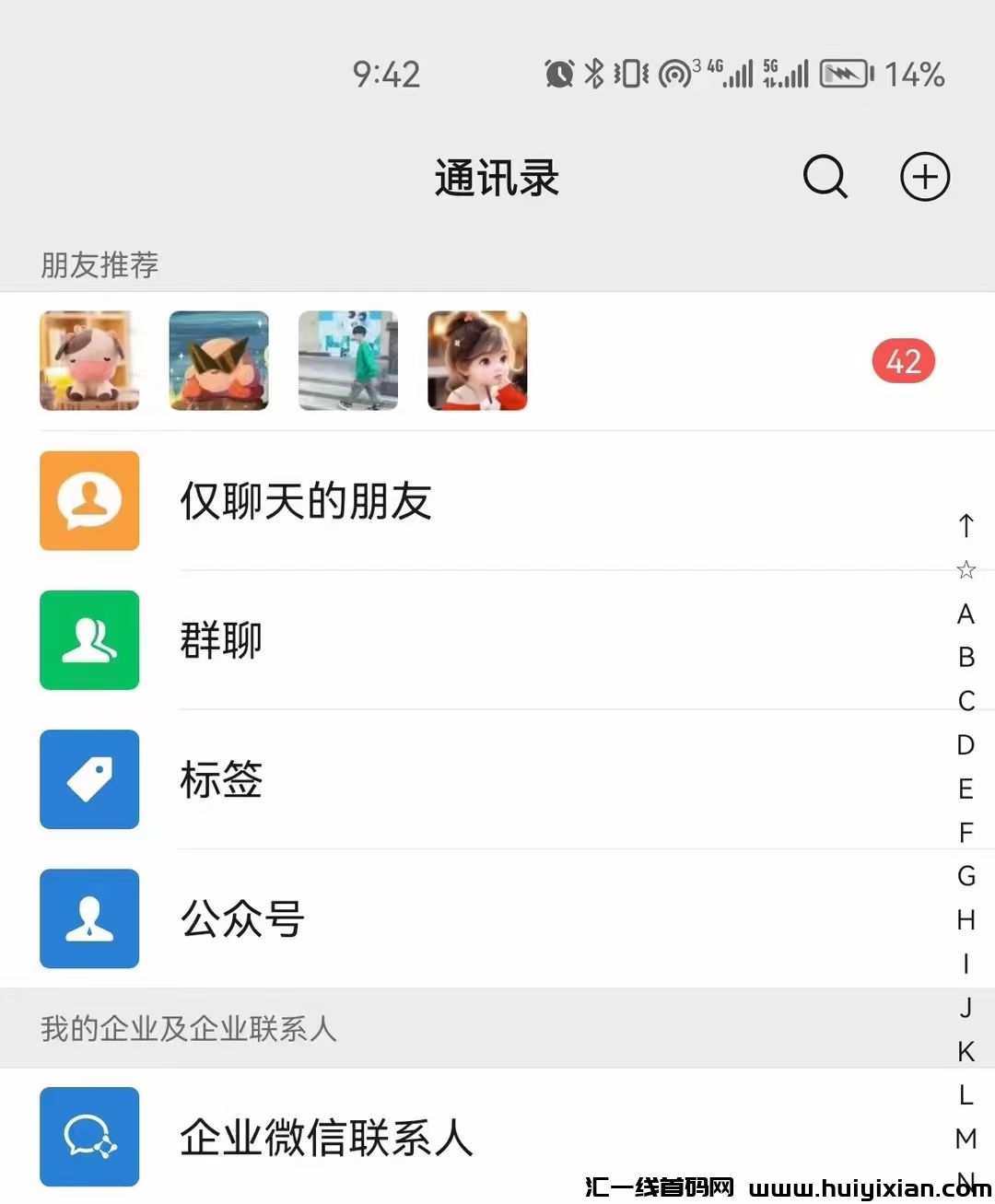The height and width of the screenshot is (1204, 995).
Task: Tap the up arrow atop the alphabet index
Action: 966,525
